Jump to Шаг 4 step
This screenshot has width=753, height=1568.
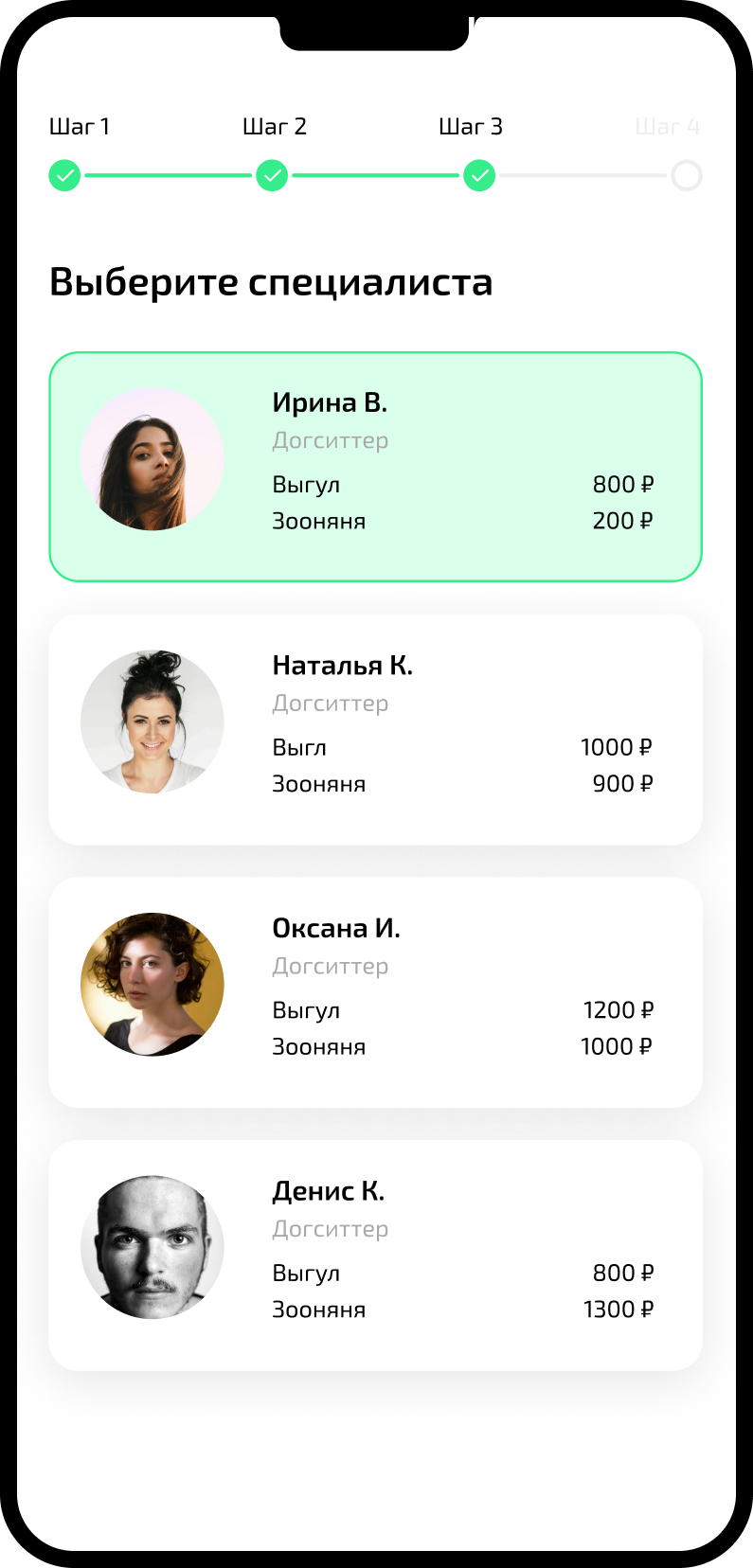pyautogui.click(x=686, y=176)
